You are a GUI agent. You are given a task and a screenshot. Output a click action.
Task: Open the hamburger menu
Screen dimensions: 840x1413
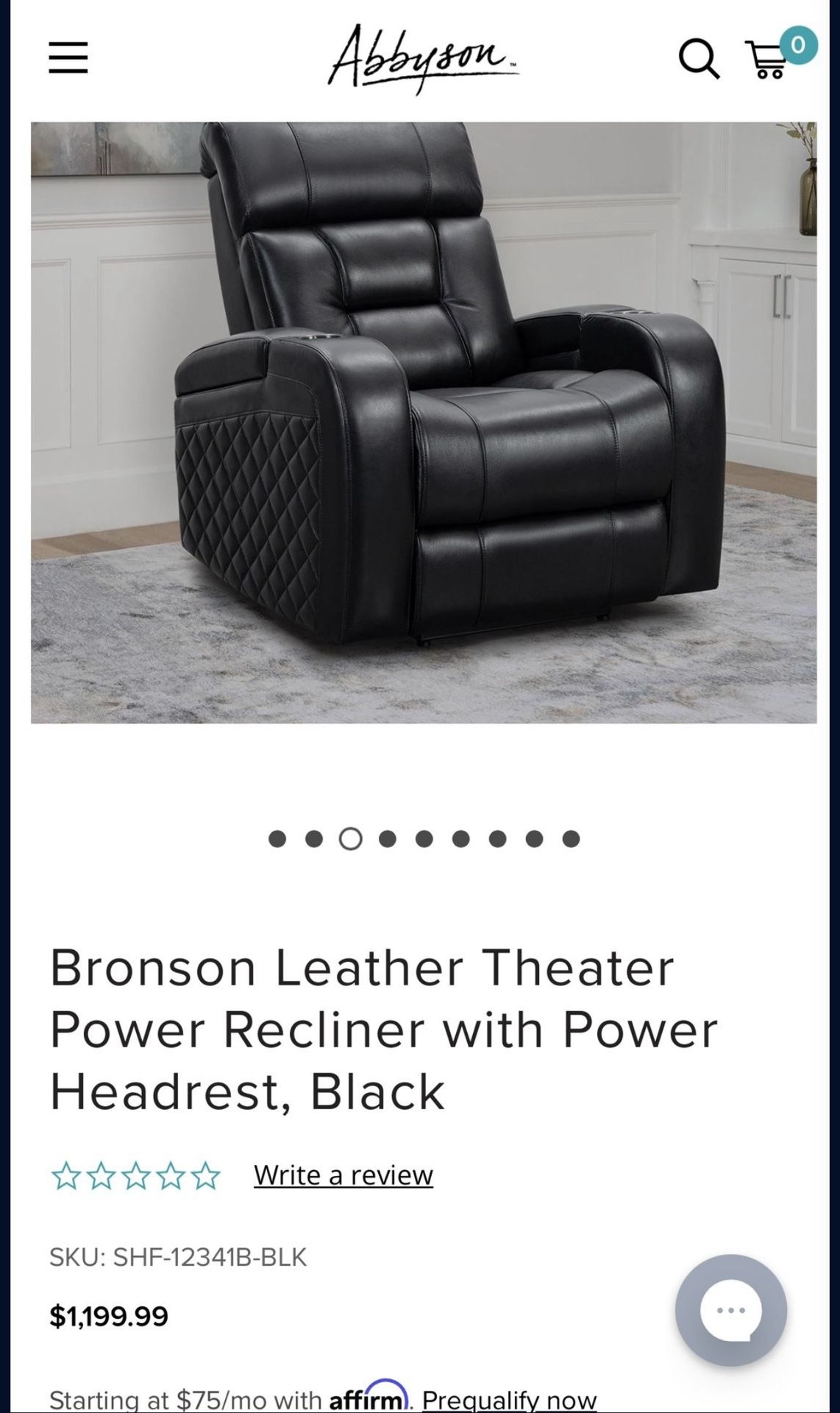tap(68, 57)
